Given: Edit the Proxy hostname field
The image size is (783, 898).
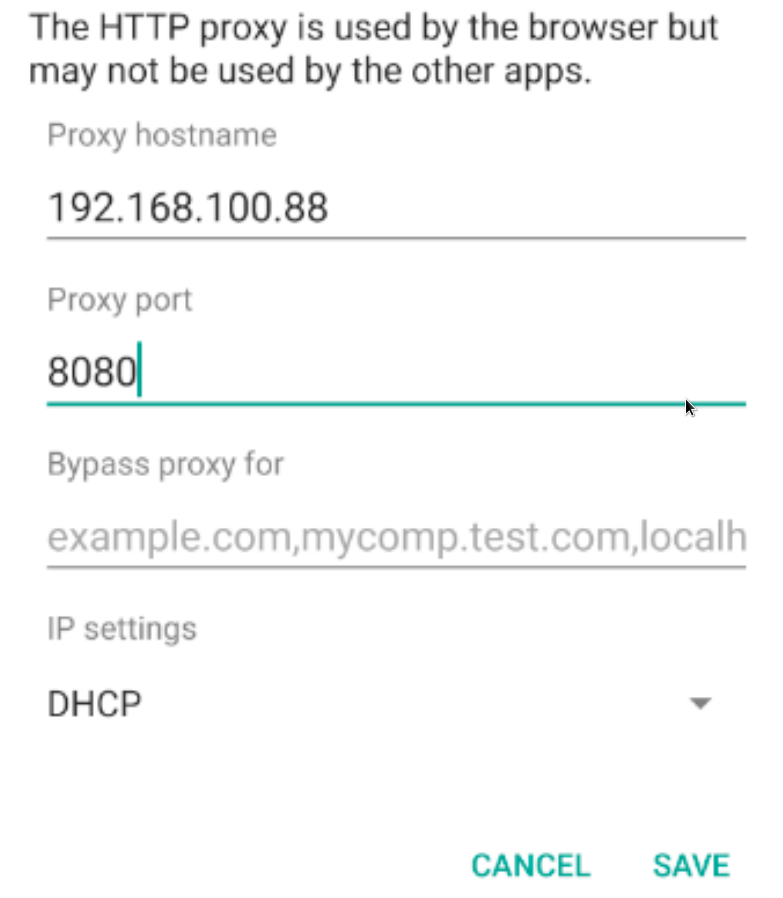Looking at the screenshot, I should [395, 208].
